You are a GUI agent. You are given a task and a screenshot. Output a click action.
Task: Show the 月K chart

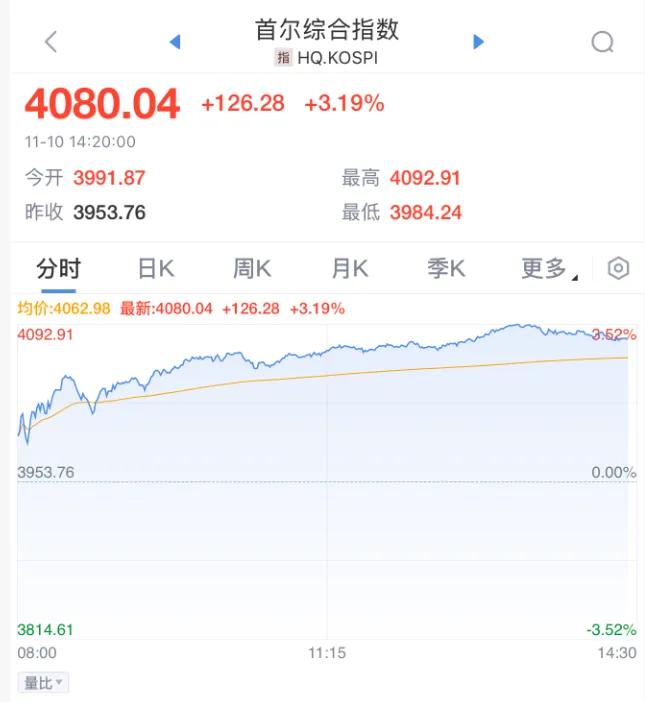pos(350,268)
